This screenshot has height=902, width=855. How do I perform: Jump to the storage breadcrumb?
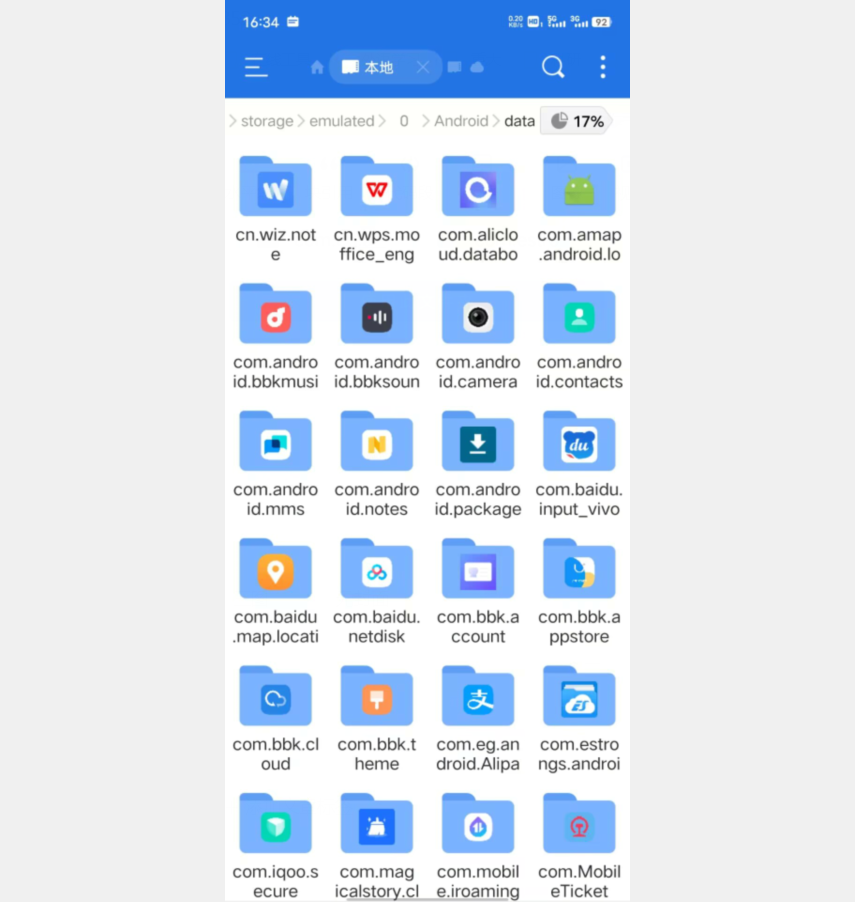(x=266, y=121)
